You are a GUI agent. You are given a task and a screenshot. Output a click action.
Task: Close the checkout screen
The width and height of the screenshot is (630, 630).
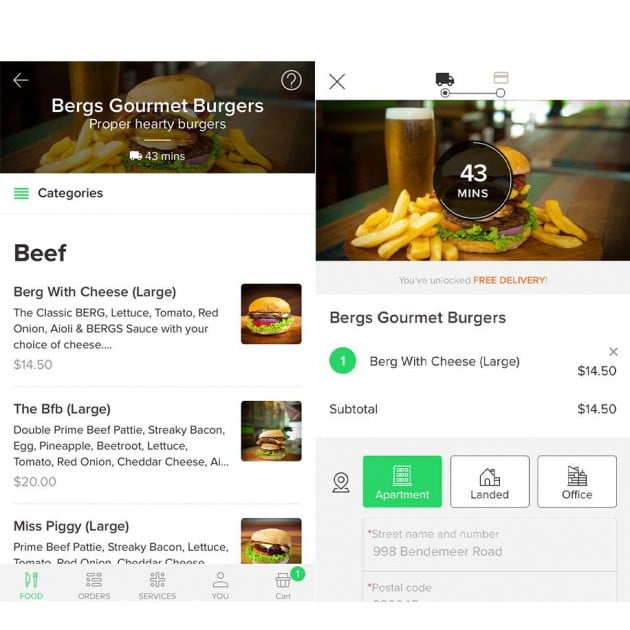click(337, 82)
